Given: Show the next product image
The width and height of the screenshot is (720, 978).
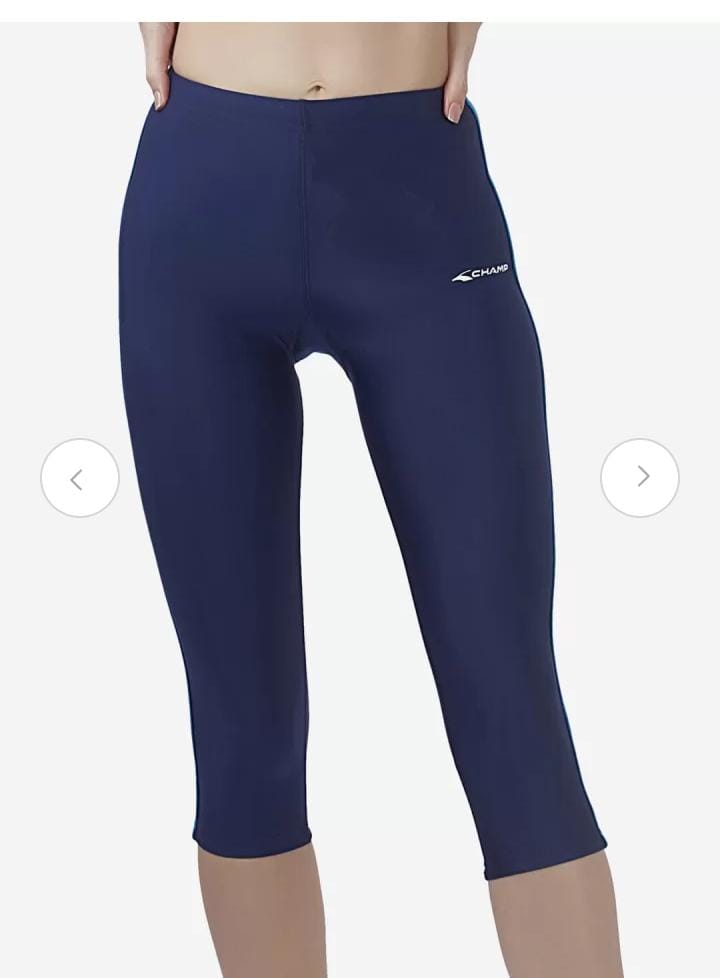Looking at the screenshot, I should click(x=640, y=477).
